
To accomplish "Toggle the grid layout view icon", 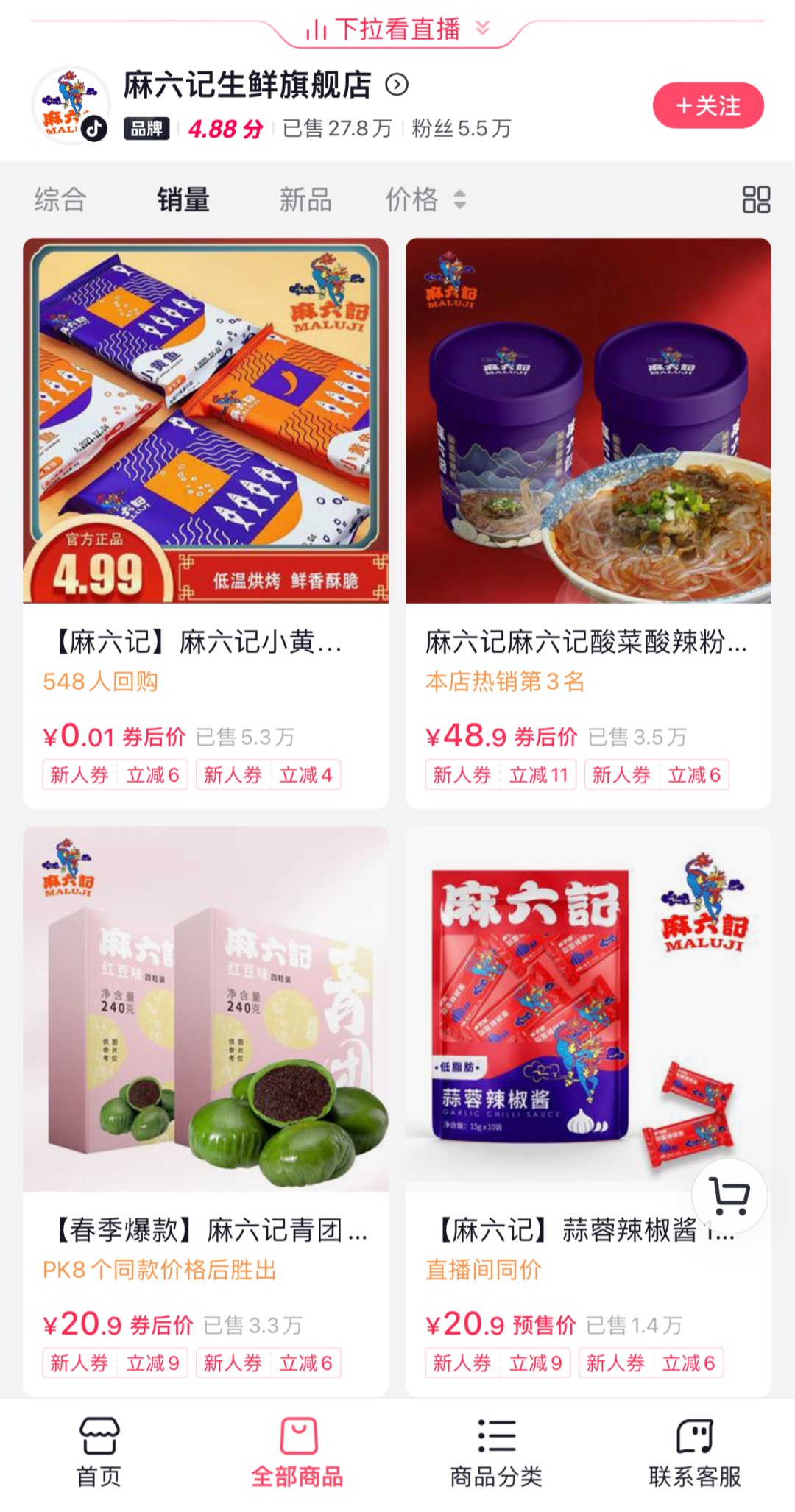I will 756,199.
